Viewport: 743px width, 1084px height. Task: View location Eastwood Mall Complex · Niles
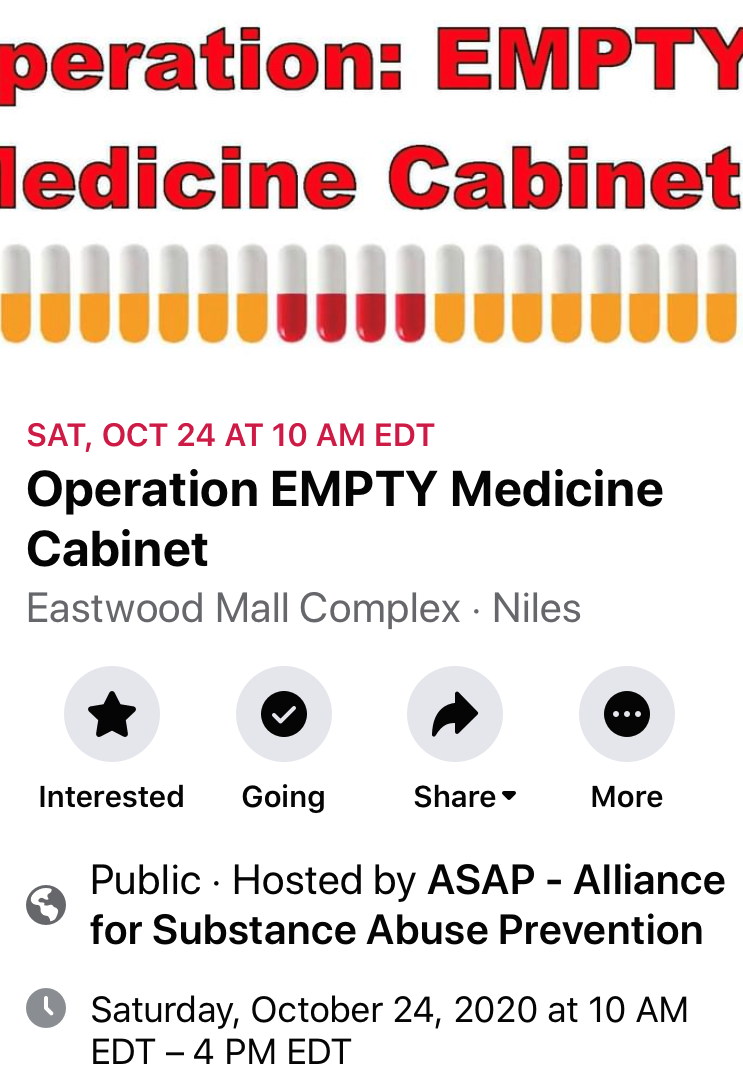point(304,608)
